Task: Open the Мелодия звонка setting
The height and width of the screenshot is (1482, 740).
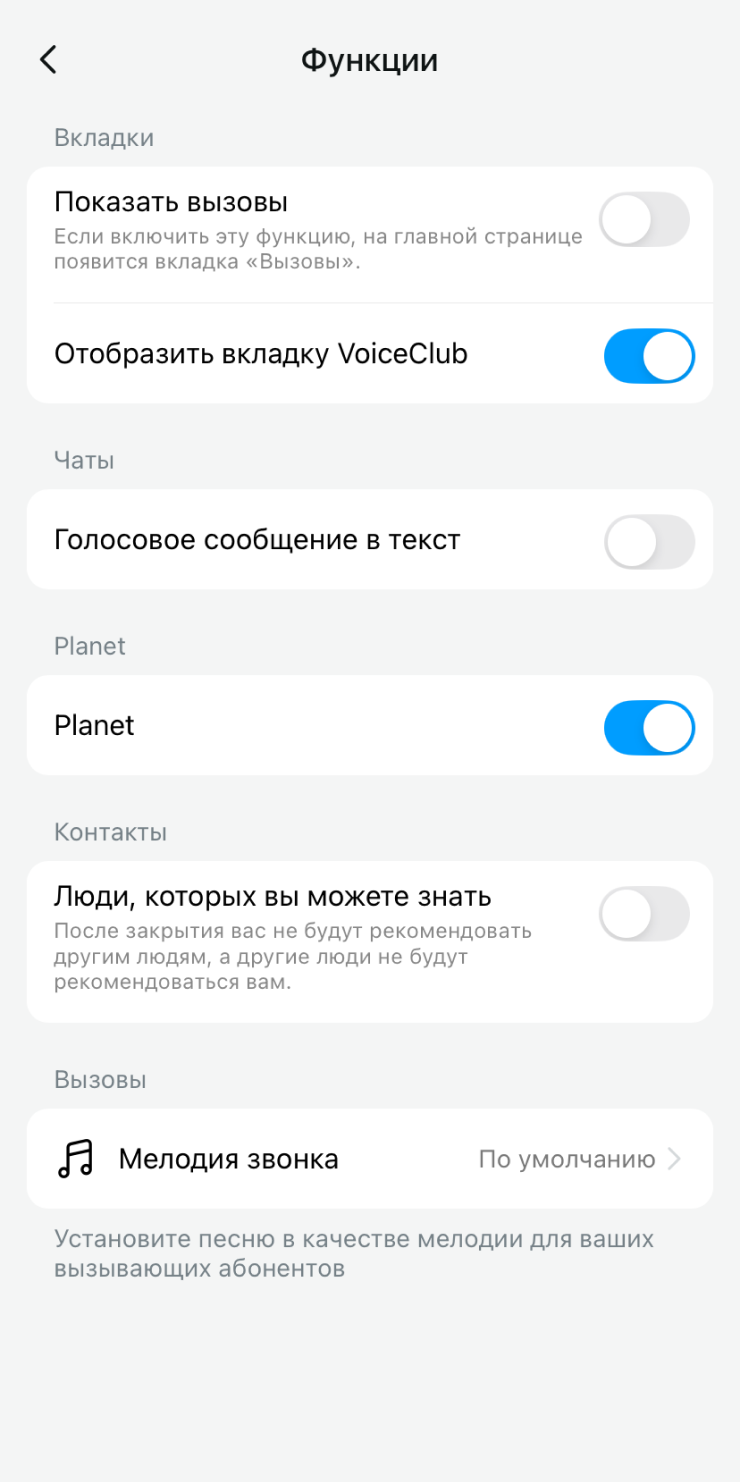Action: click(370, 1160)
